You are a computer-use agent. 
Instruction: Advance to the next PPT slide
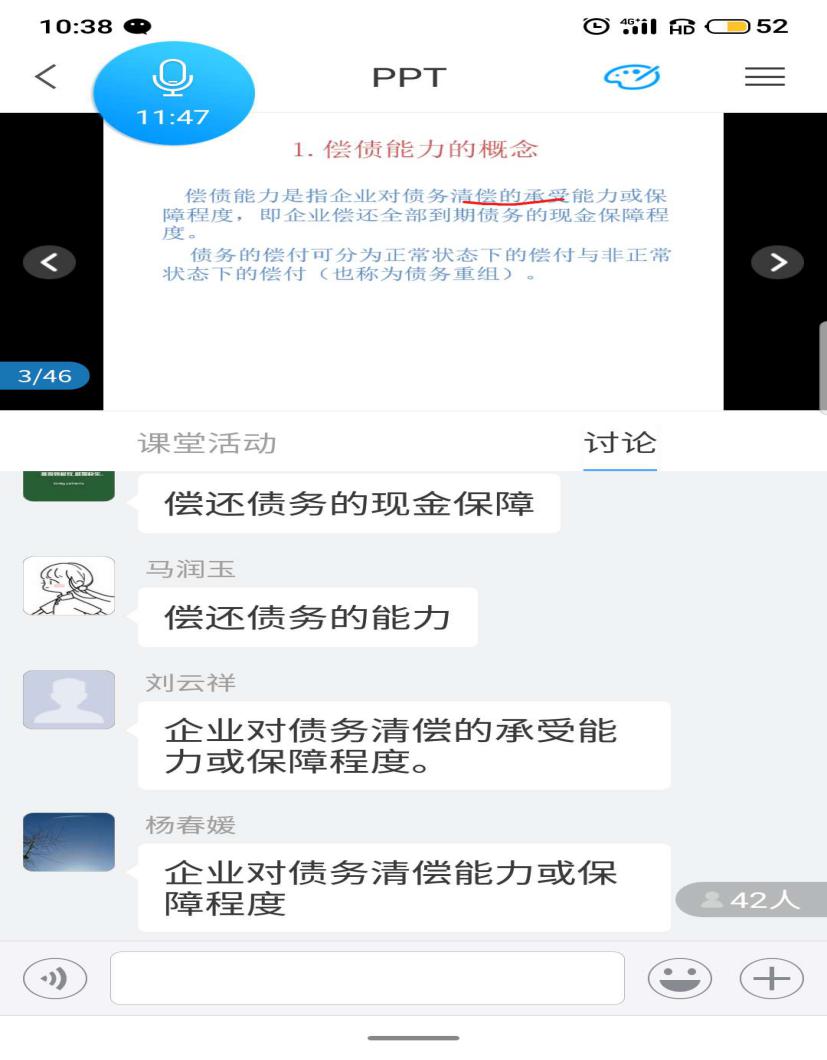click(777, 262)
